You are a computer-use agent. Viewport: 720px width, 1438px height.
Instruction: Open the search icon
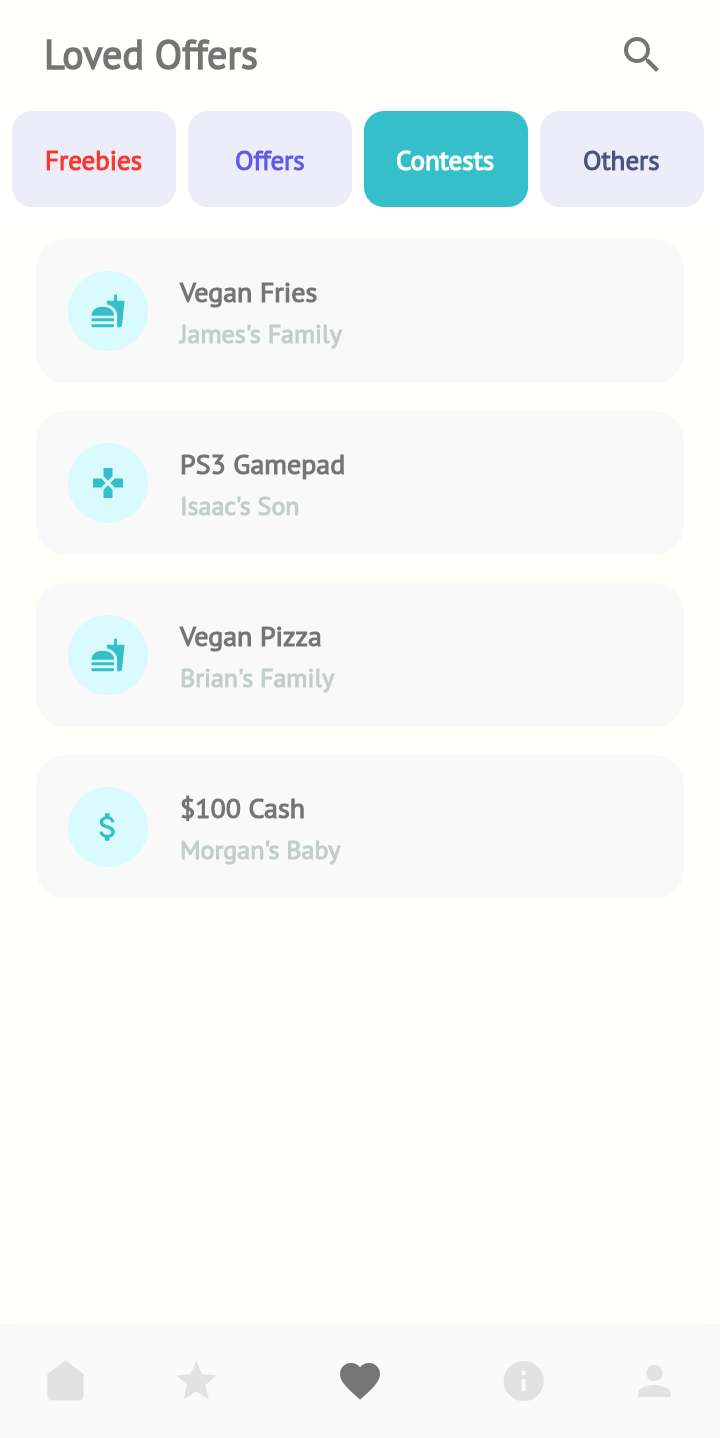pyautogui.click(x=641, y=54)
